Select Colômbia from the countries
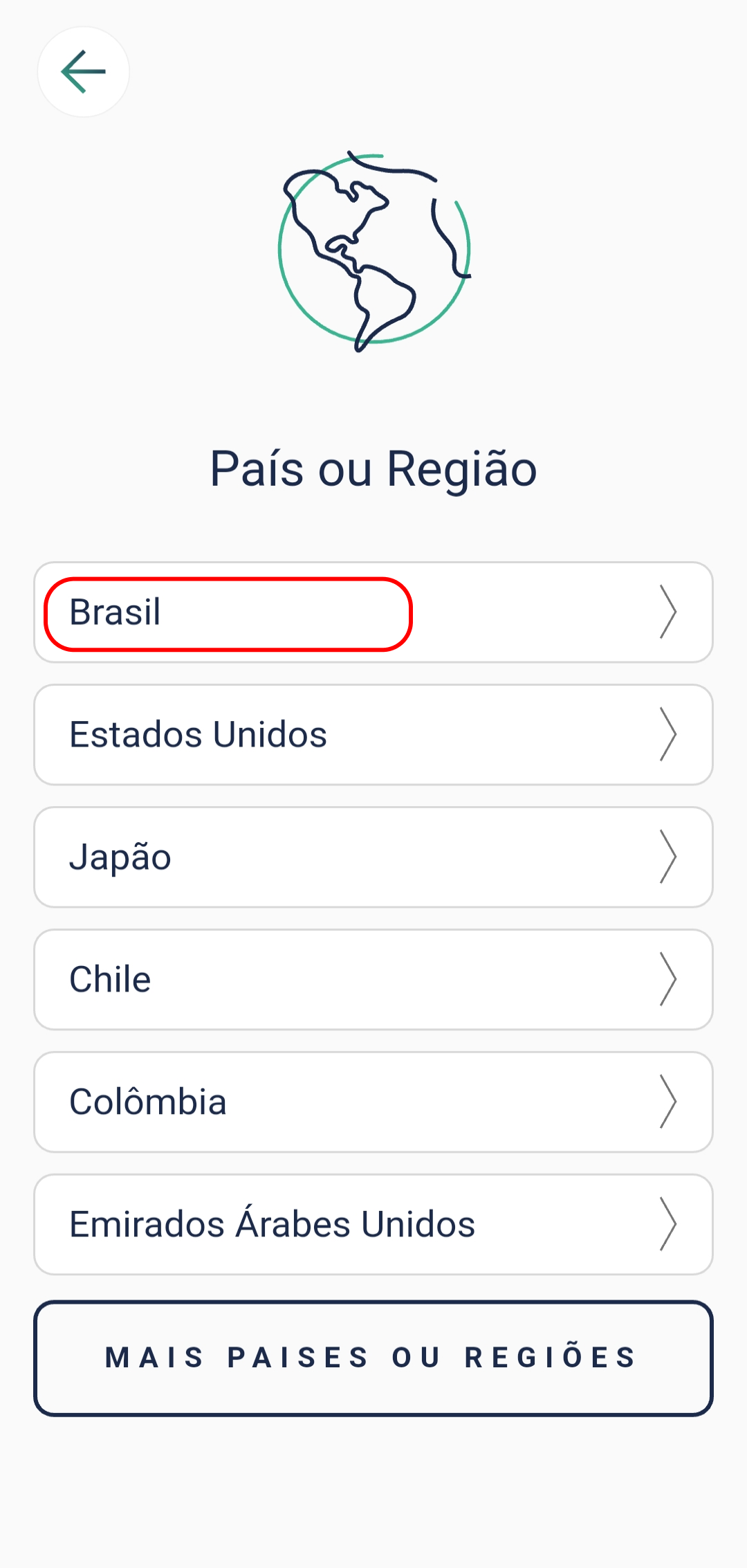The height and width of the screenshot is (1568, 747). pyautogui.click(x=373, y=1102)
